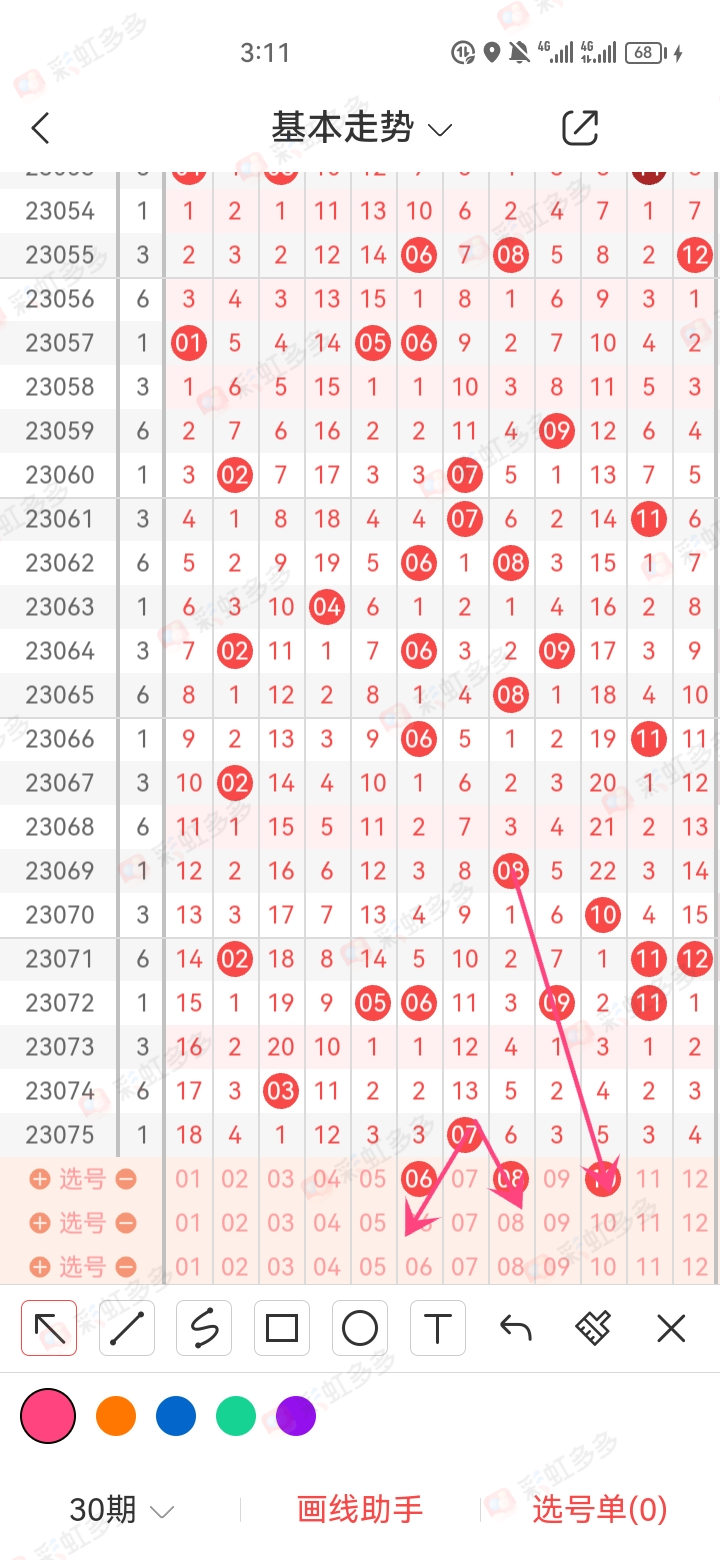Clear all drawings with the eraser

593,1328
